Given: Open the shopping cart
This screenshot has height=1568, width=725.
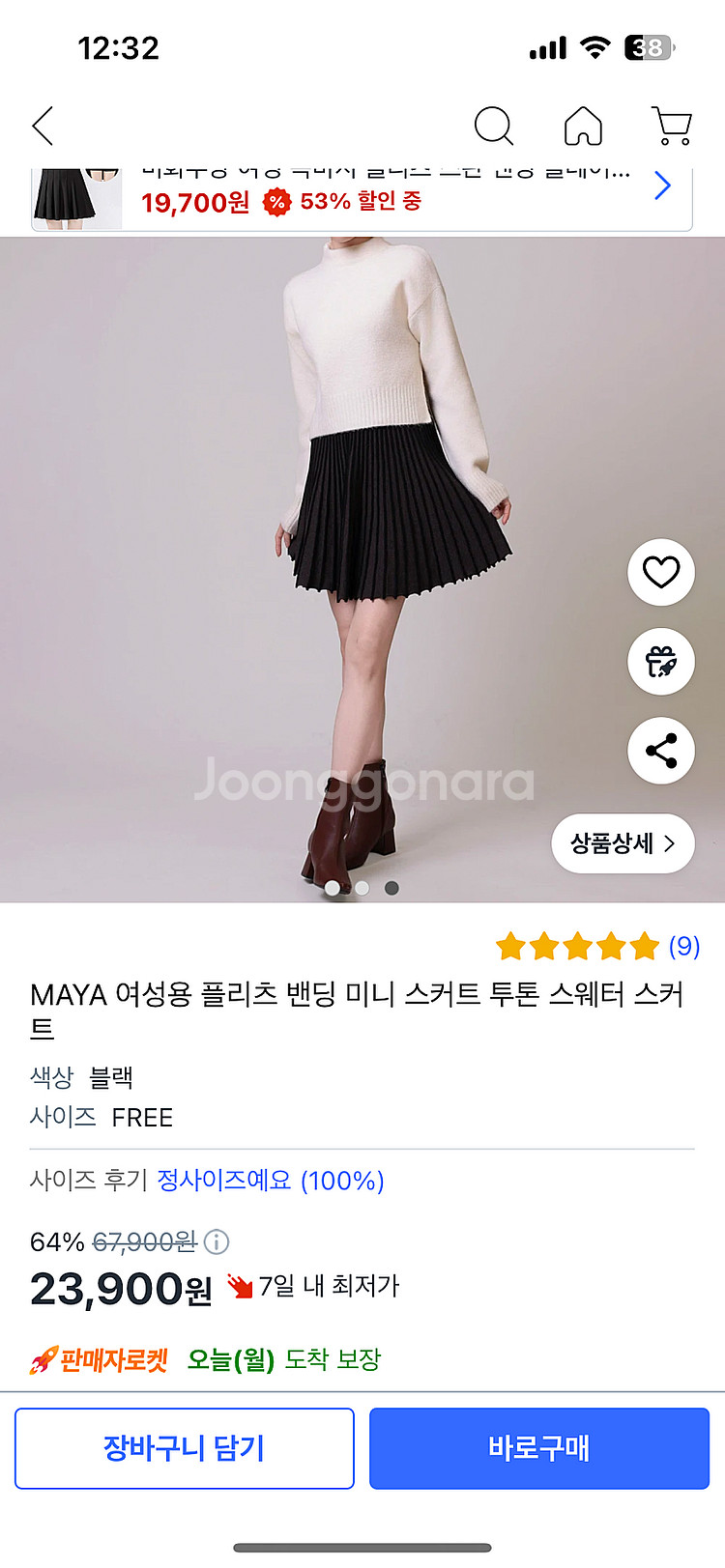Looking at the screenshot, I should [x=672, y=126].
